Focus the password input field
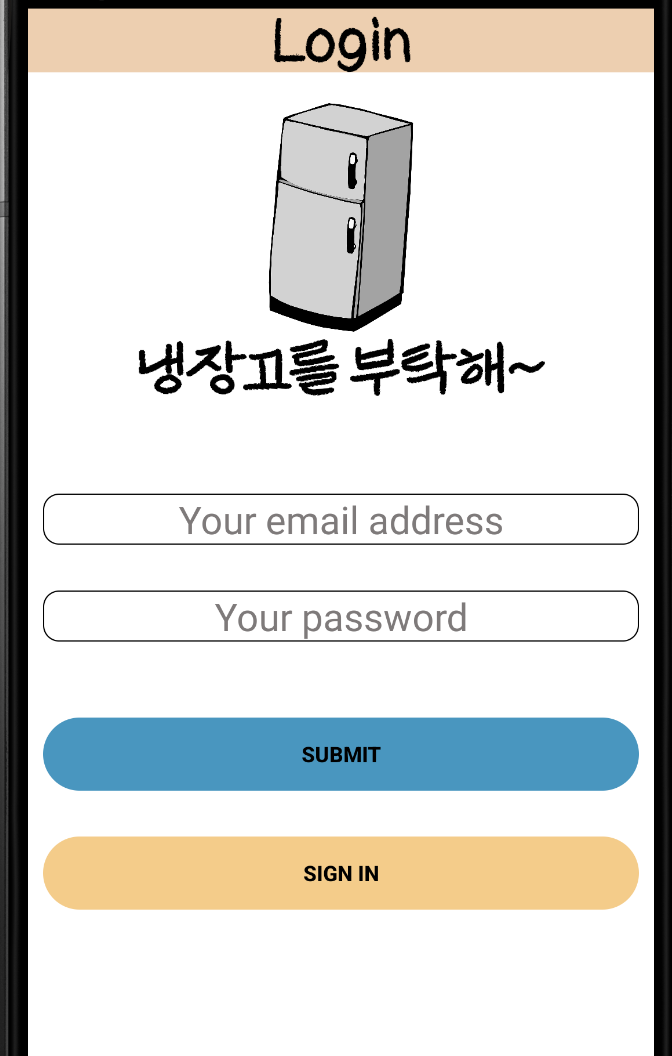Image resolution: width=672 pixels, height=1056 pixels. 340,617
